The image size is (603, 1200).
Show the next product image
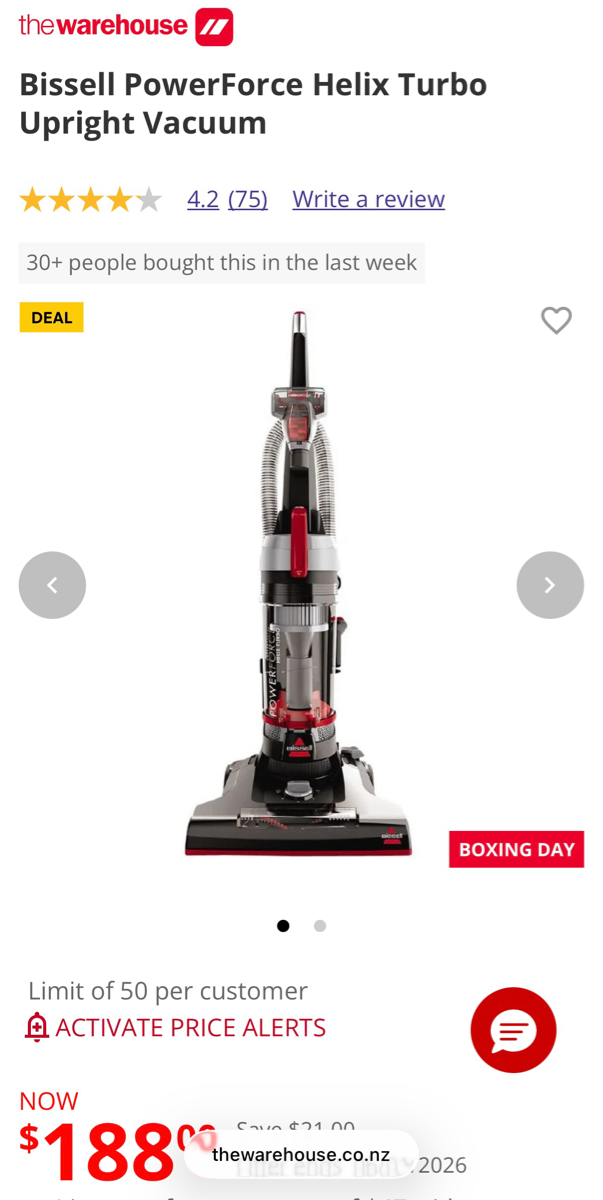pyautogui.click(x=549, y=585)
